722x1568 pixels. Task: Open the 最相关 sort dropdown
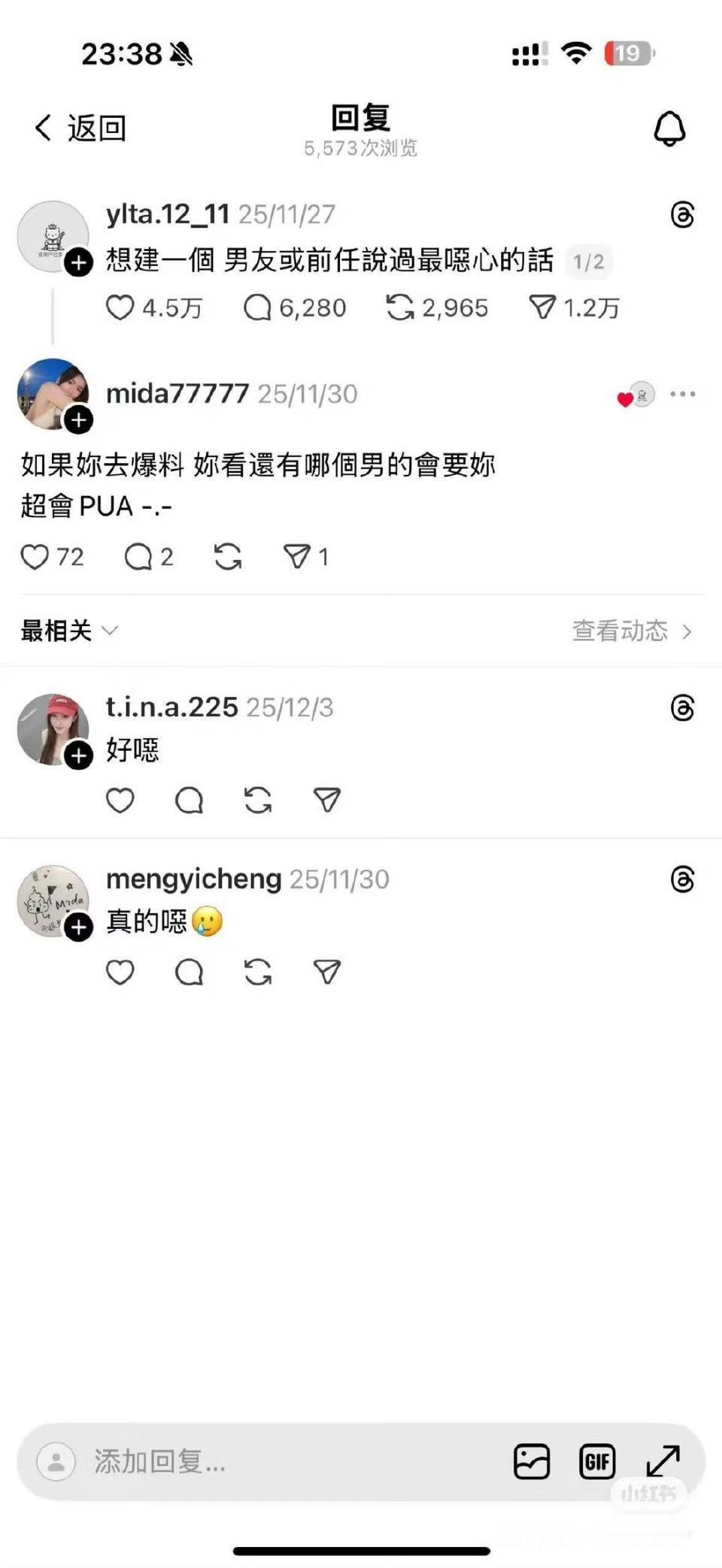click(68, 631)
